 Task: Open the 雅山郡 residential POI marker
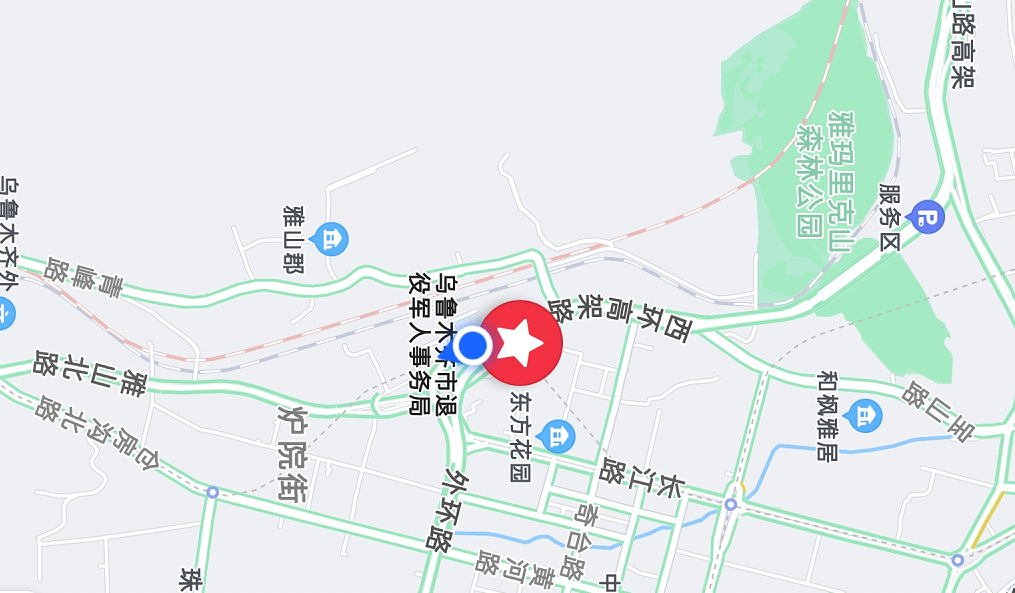pyautogui.click(x=330, y=239)
